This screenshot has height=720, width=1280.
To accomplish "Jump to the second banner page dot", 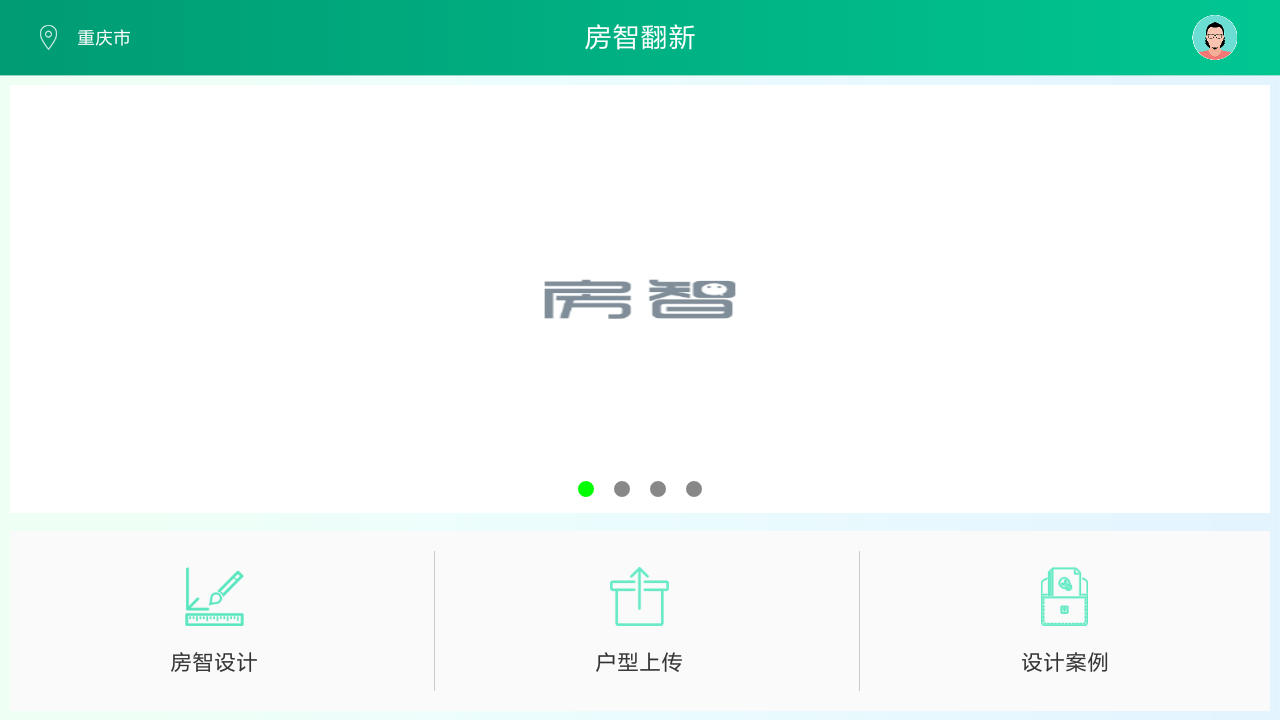I will (622, 489).
